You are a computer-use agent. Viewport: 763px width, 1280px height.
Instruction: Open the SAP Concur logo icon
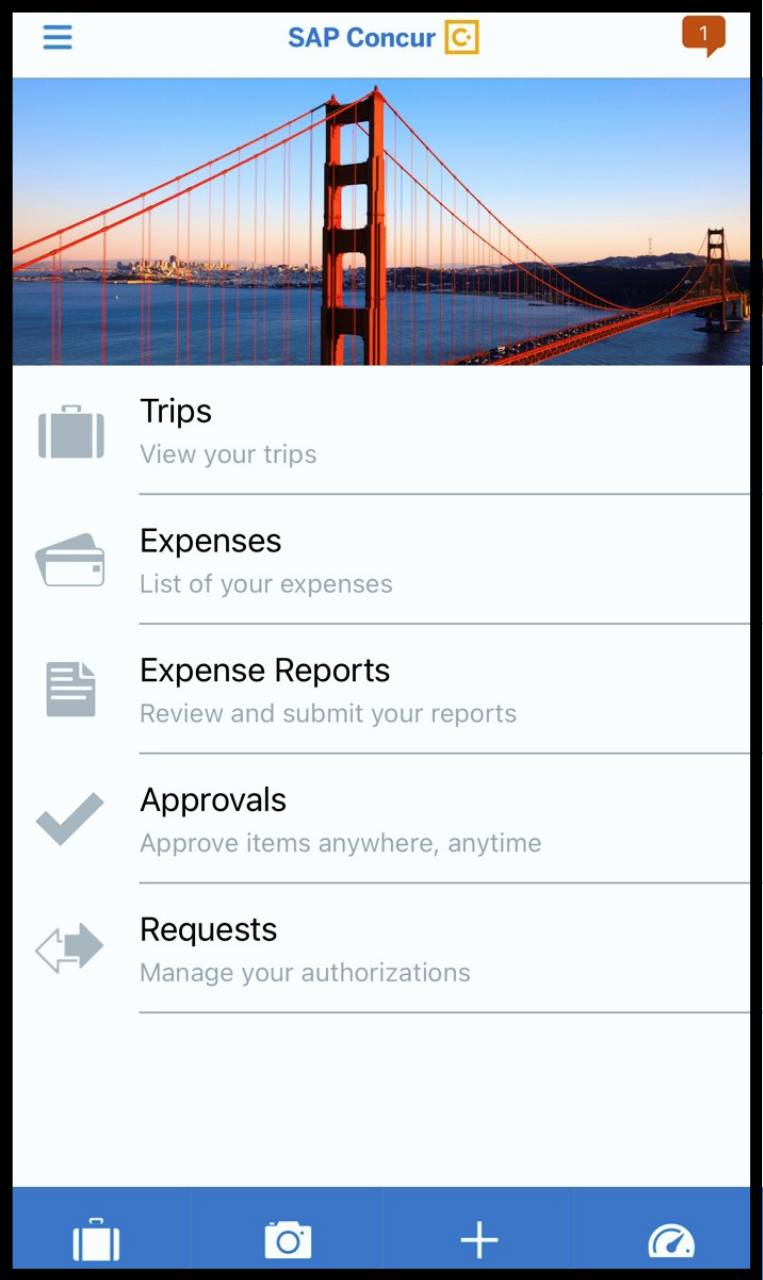pos(460,37)
